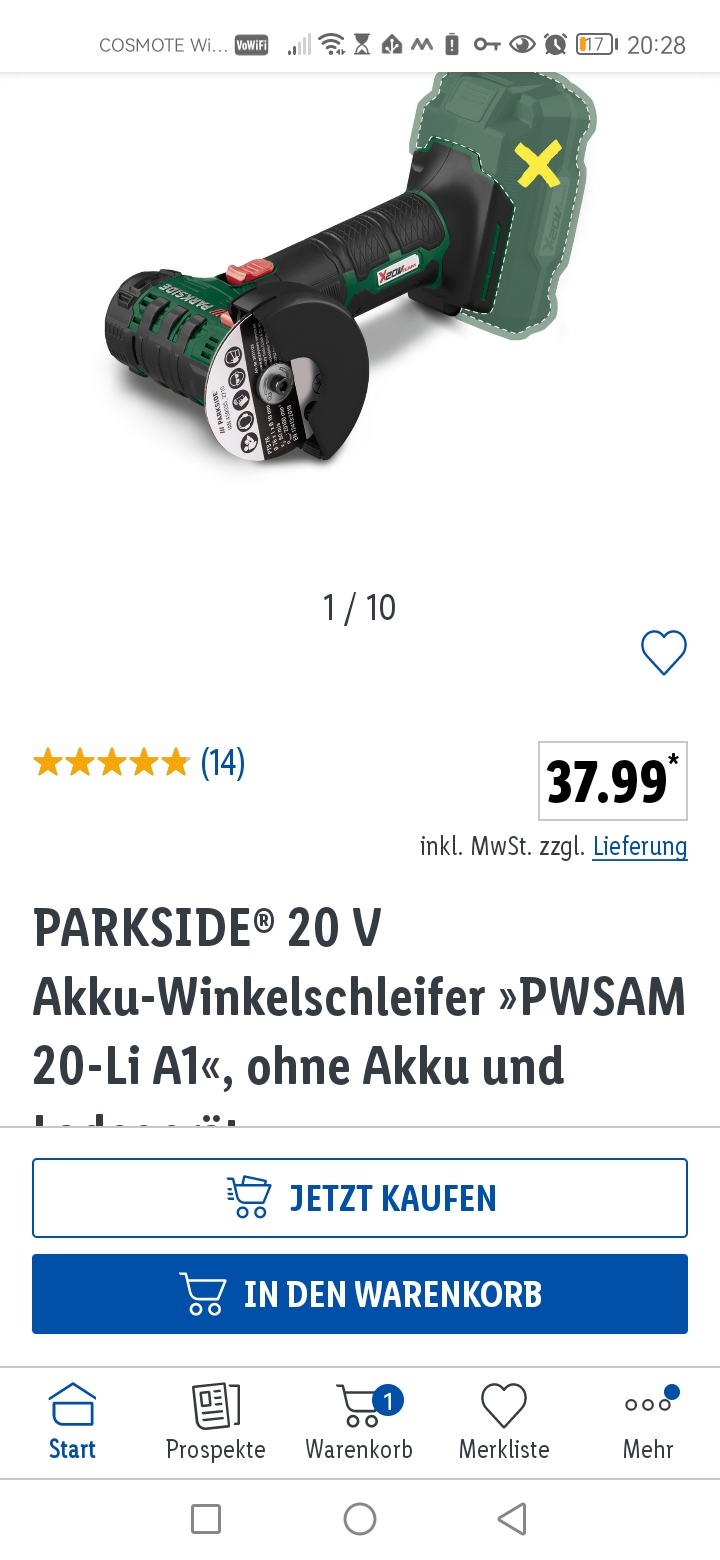Switch to the Prospekte tab
Image resolution: width=720 pixels, height=1560 pixels.
(x=216, y=1422)
